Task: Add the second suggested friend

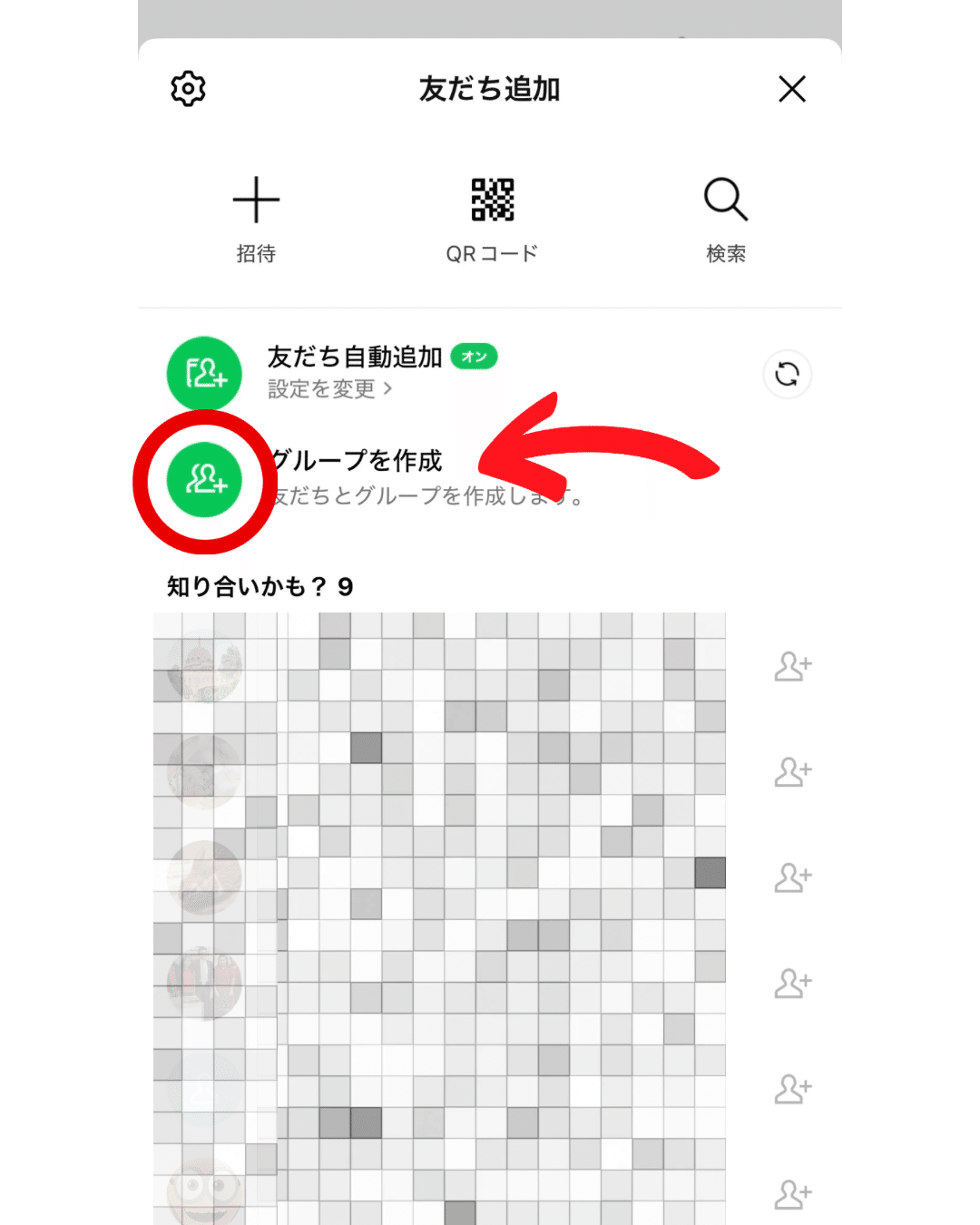Action: pyautogui.click(x=792, y=771)
